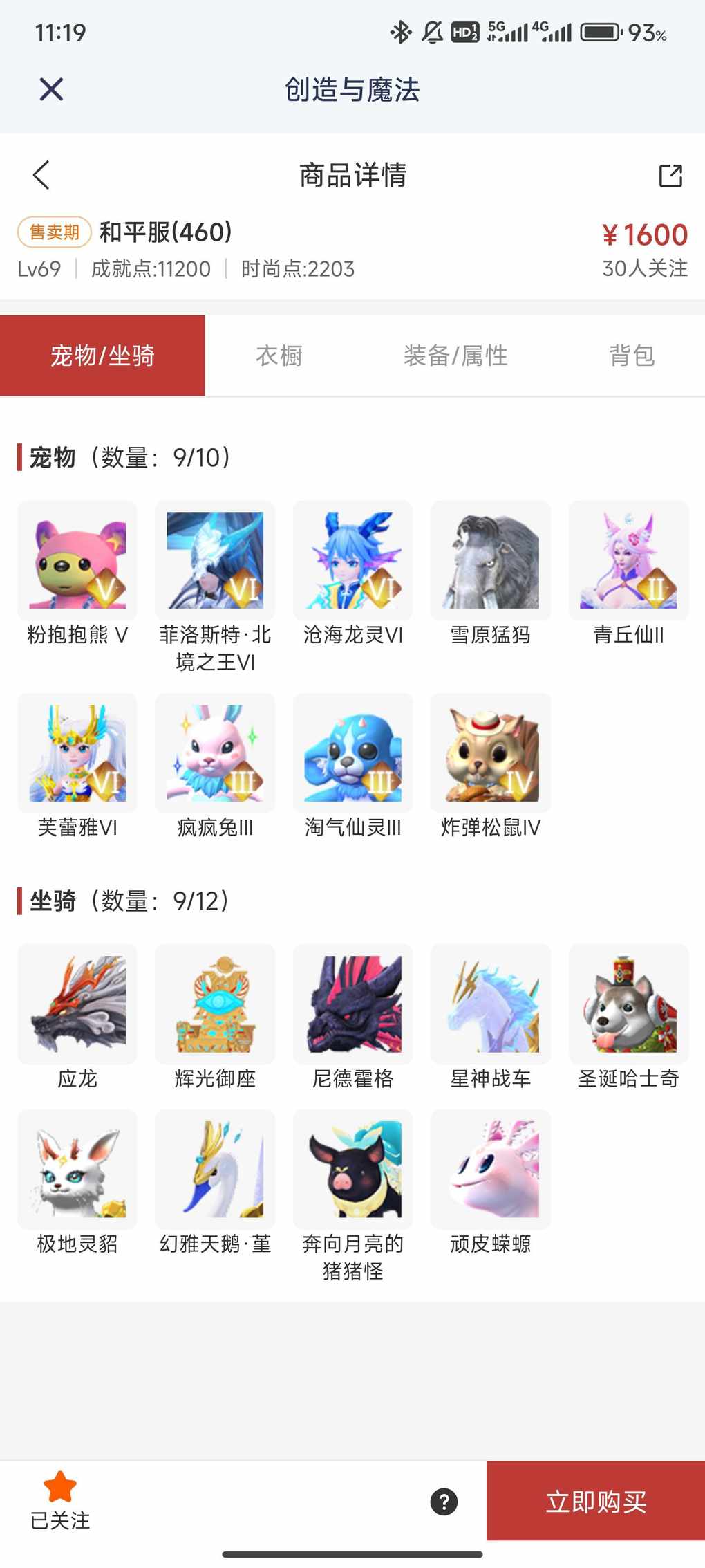Go back from 商品详情

(41, 175)
